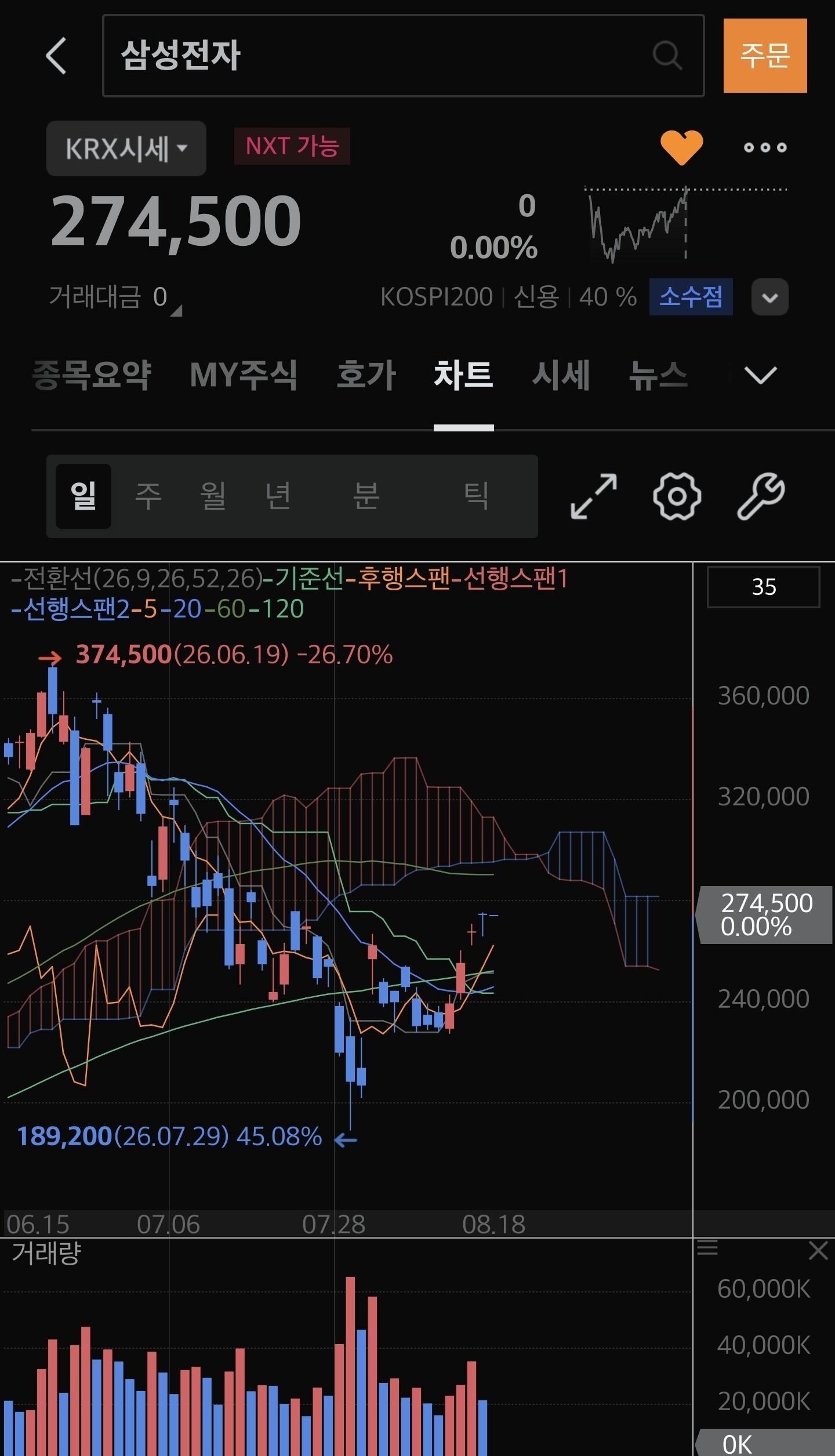
Task: Select the 월 monthly chart period
Action: [x=213, y=496]
